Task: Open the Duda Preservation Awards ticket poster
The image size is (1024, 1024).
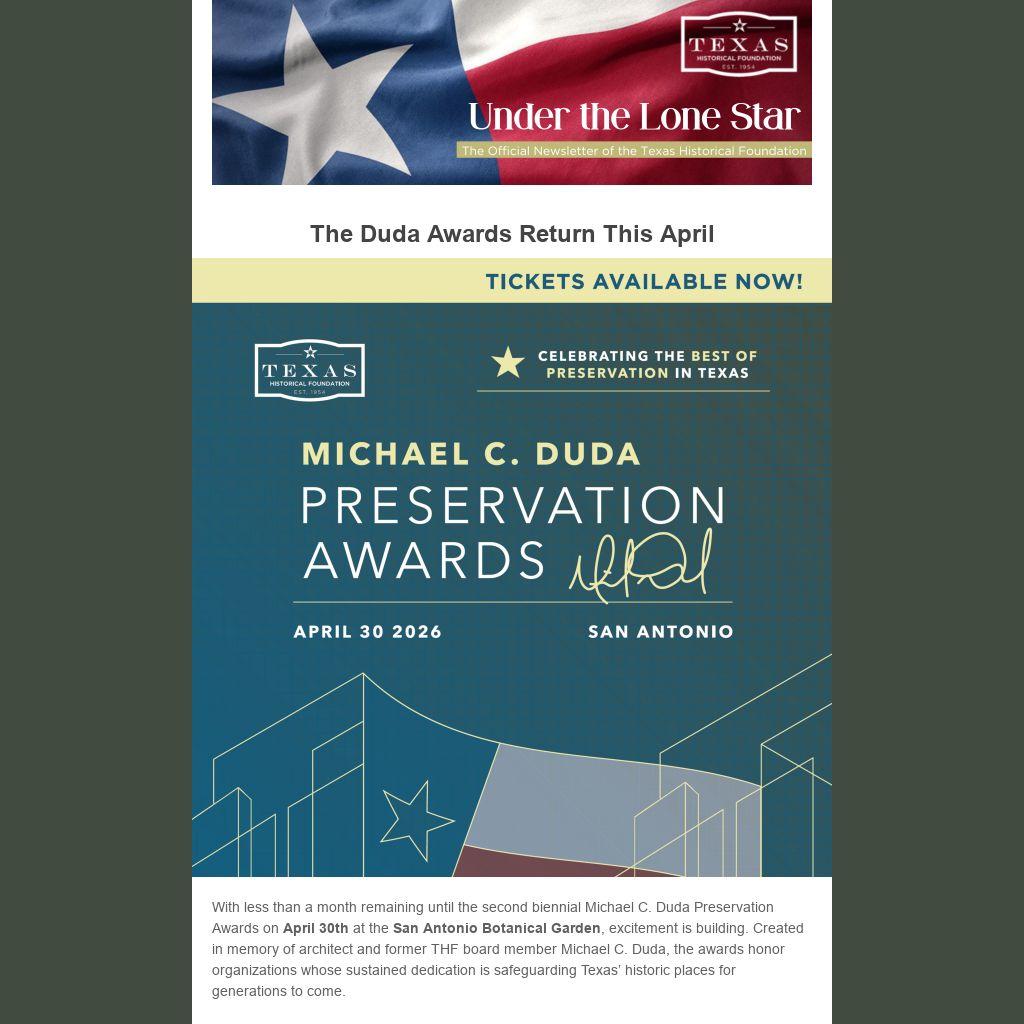Action: coord(512,567)
